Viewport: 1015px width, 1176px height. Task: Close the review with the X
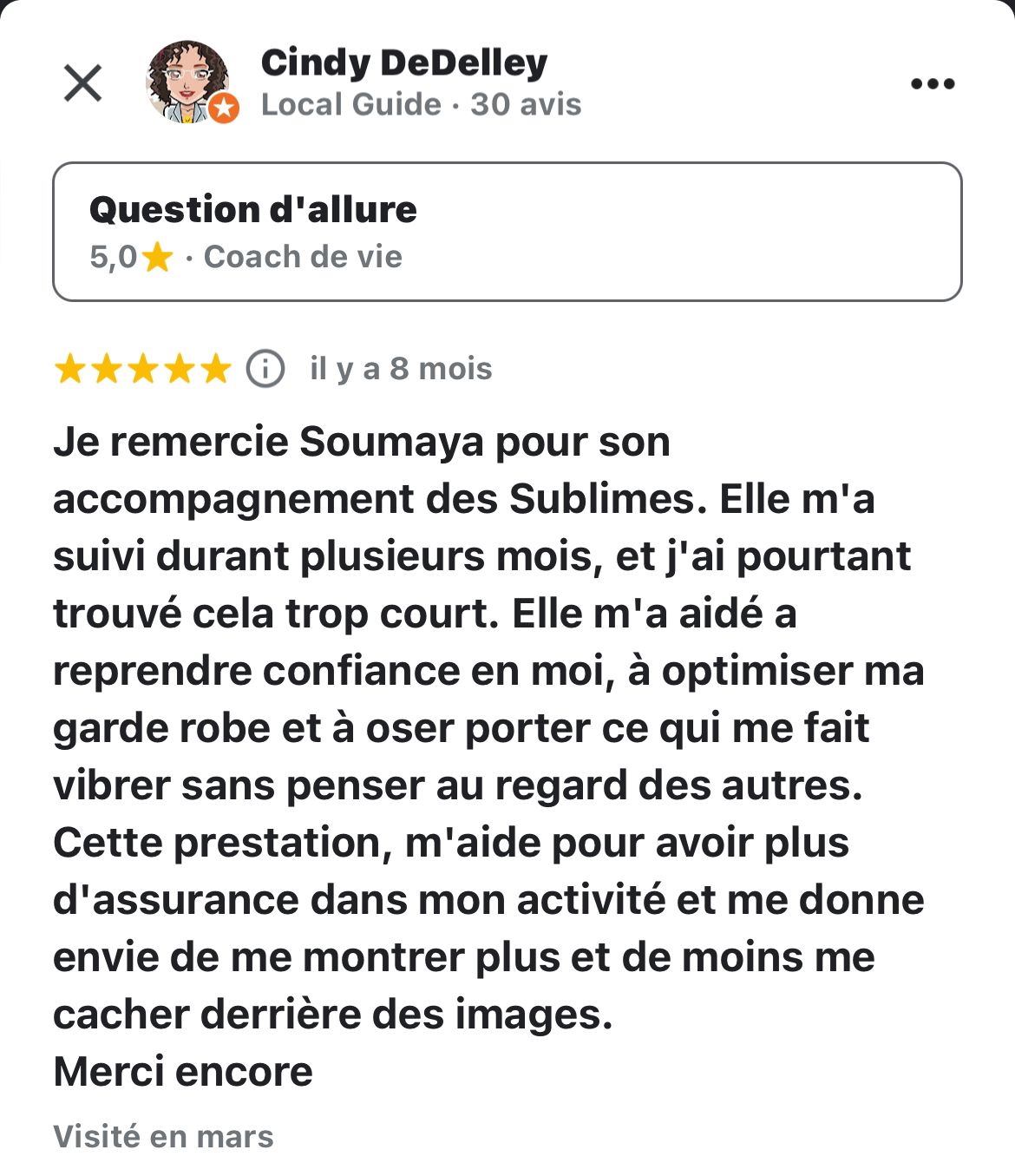(x=83, y=83)
